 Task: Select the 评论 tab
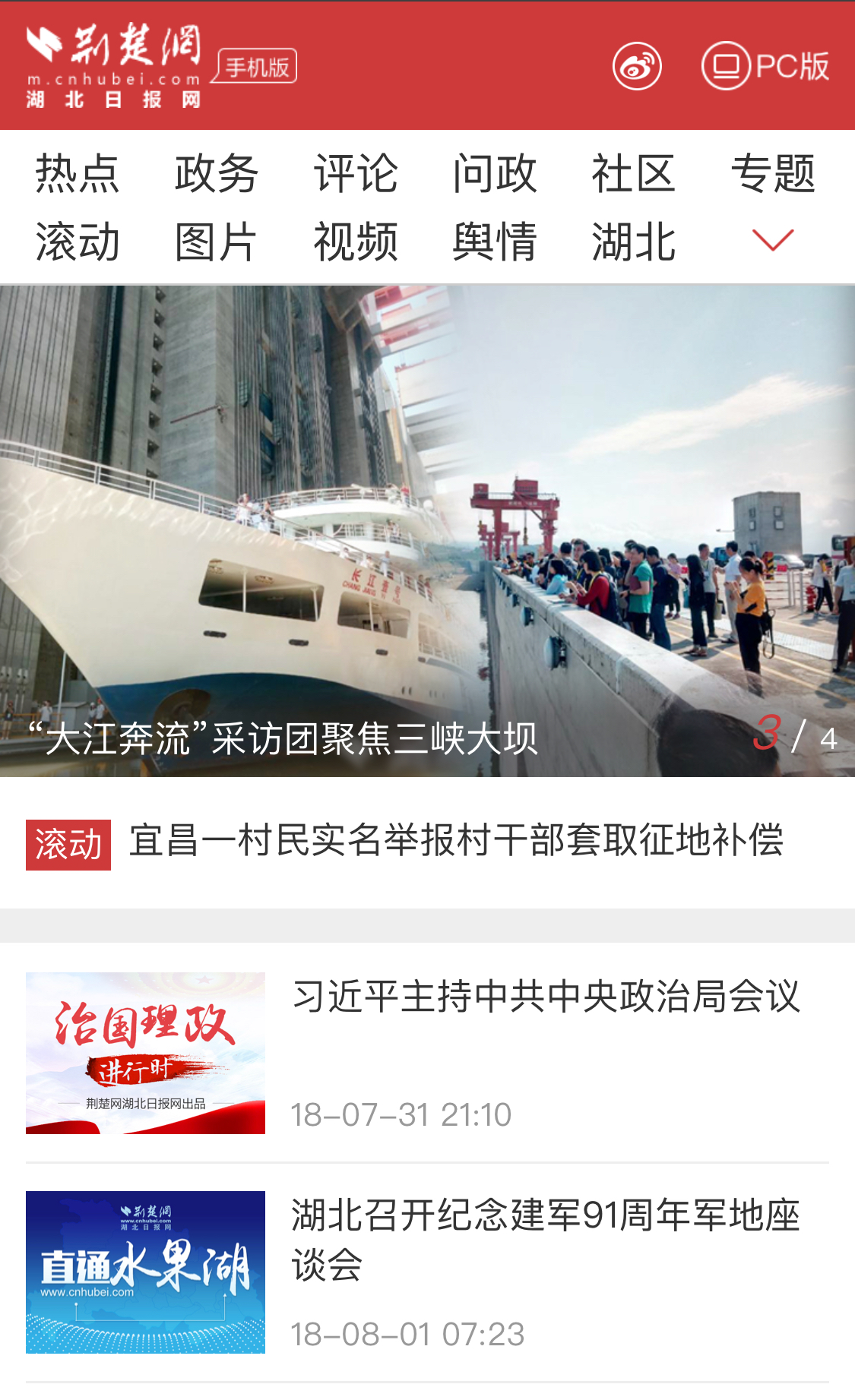pyautogui.click(x=356, y=173)
